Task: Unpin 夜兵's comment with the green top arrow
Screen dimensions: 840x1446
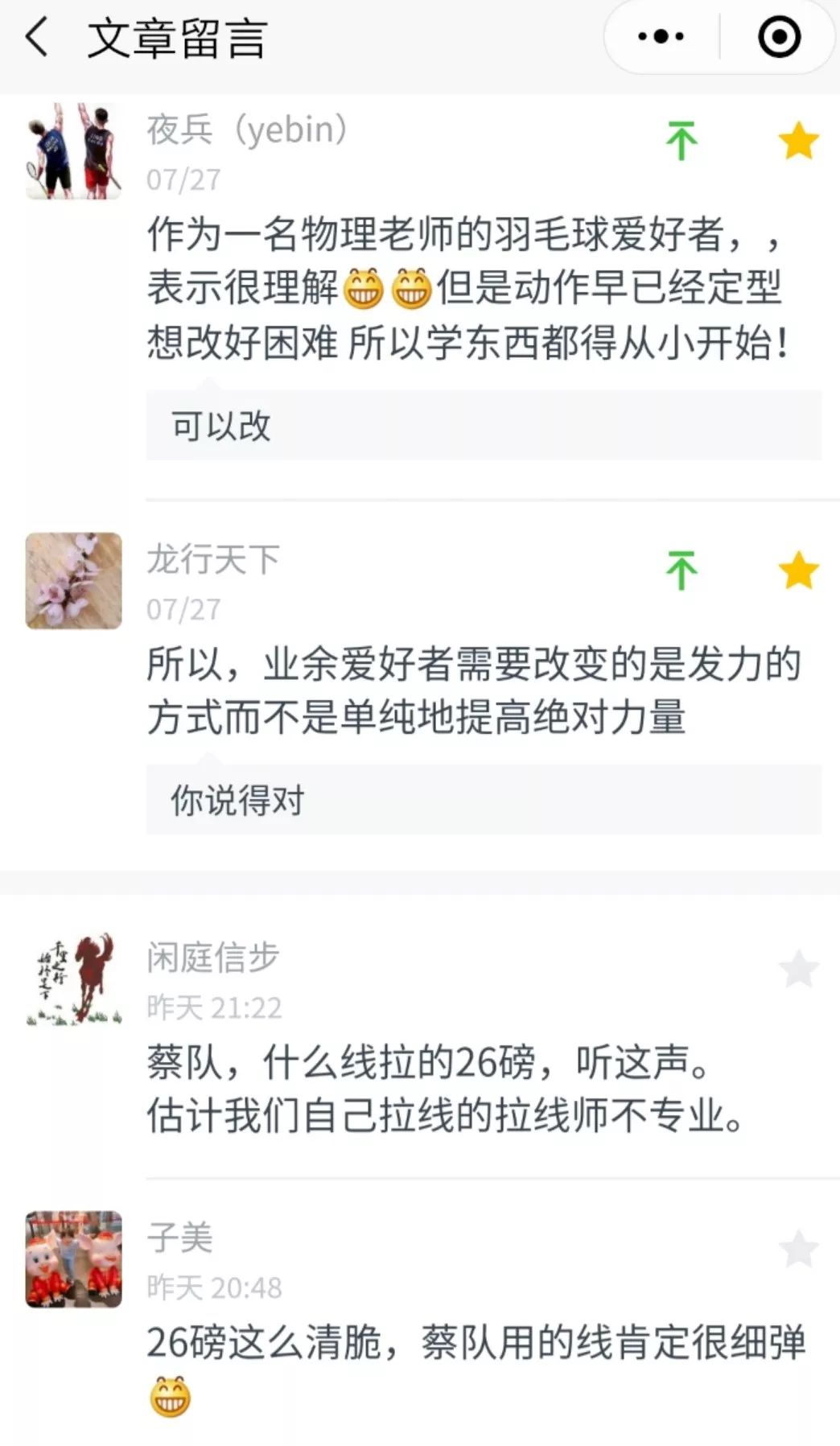Action: point(682,140)
